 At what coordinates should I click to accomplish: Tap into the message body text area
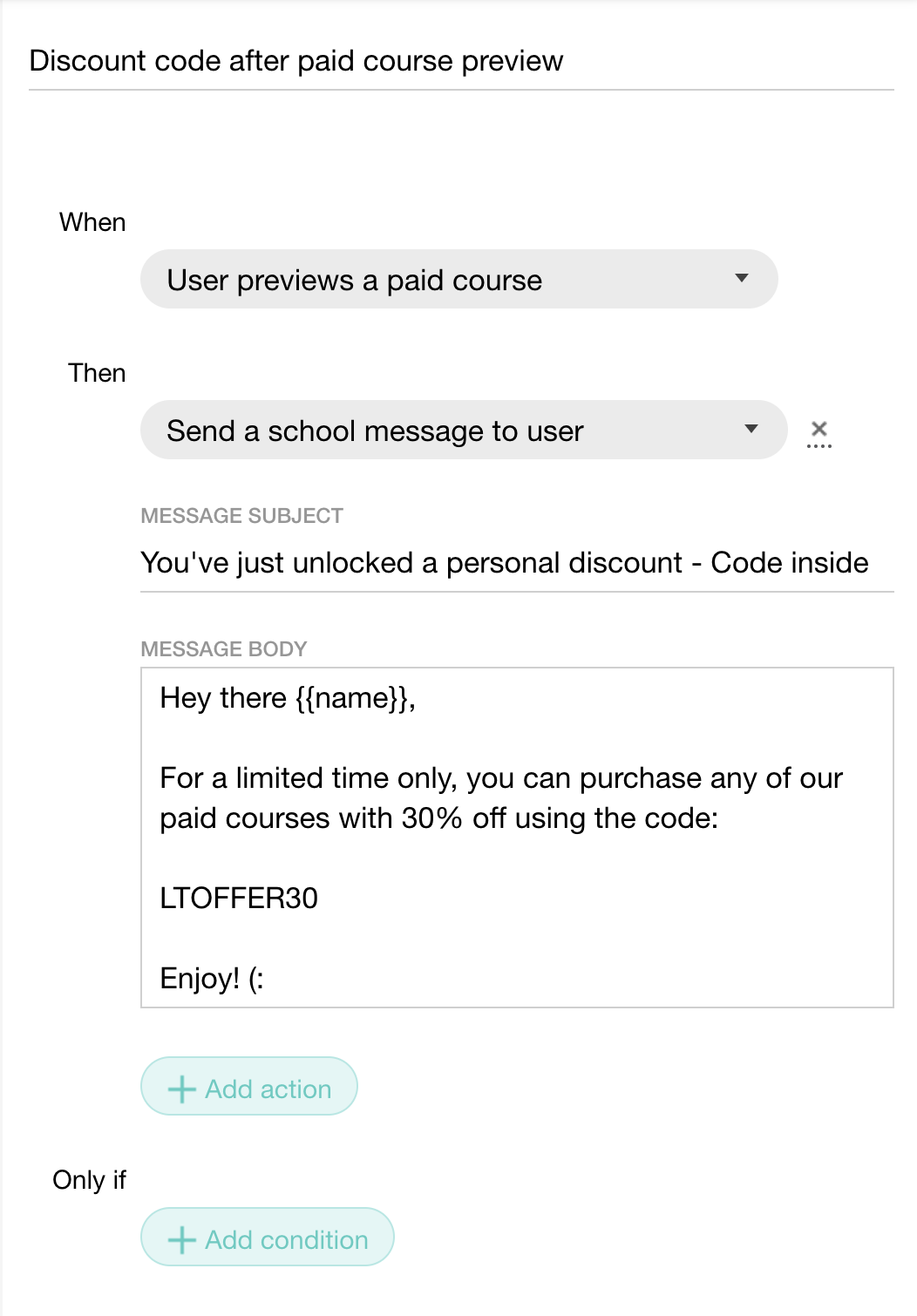(516, 838)
